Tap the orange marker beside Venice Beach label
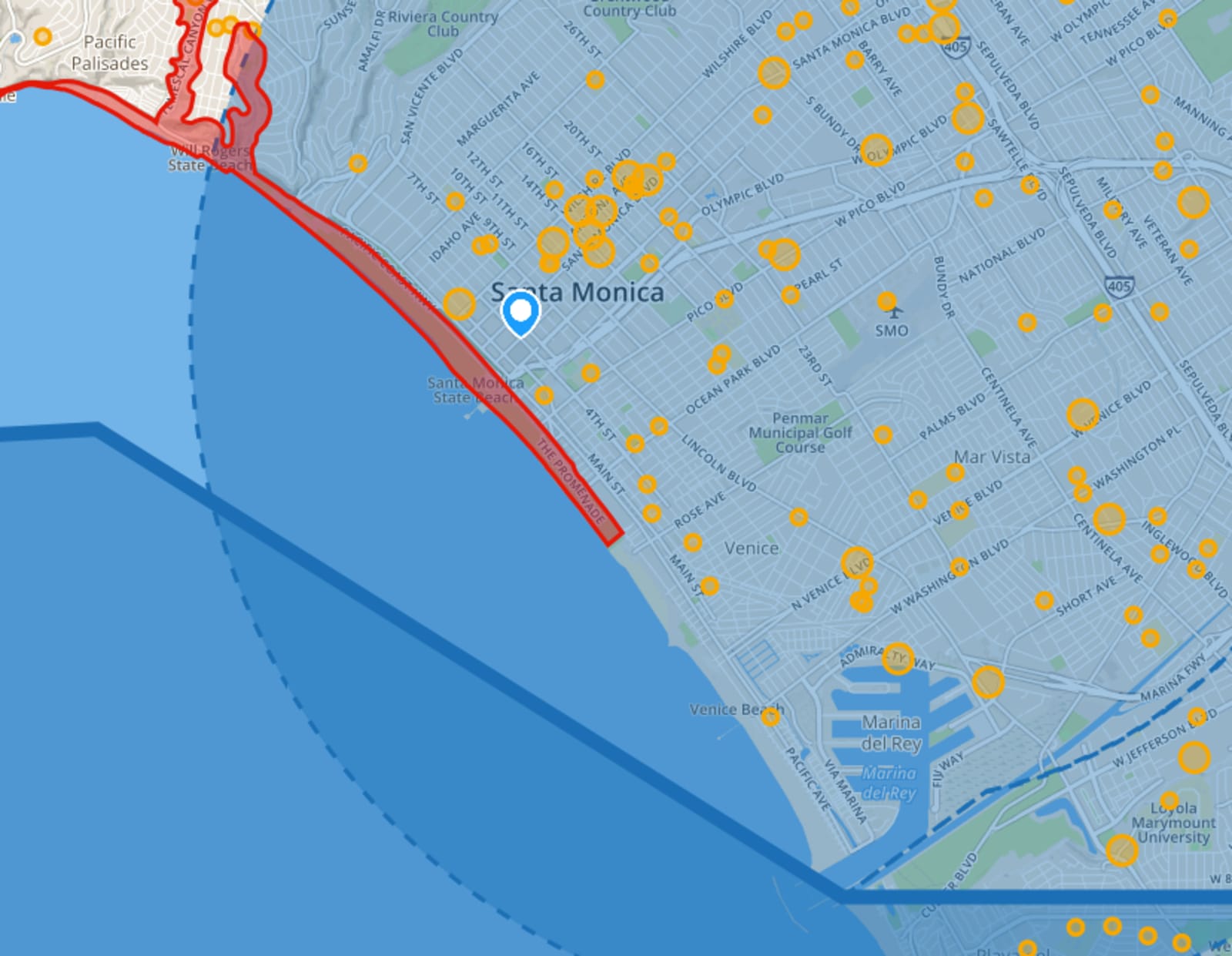Image resolution: width=1232 pixels, height=956 pixels. 770,716
